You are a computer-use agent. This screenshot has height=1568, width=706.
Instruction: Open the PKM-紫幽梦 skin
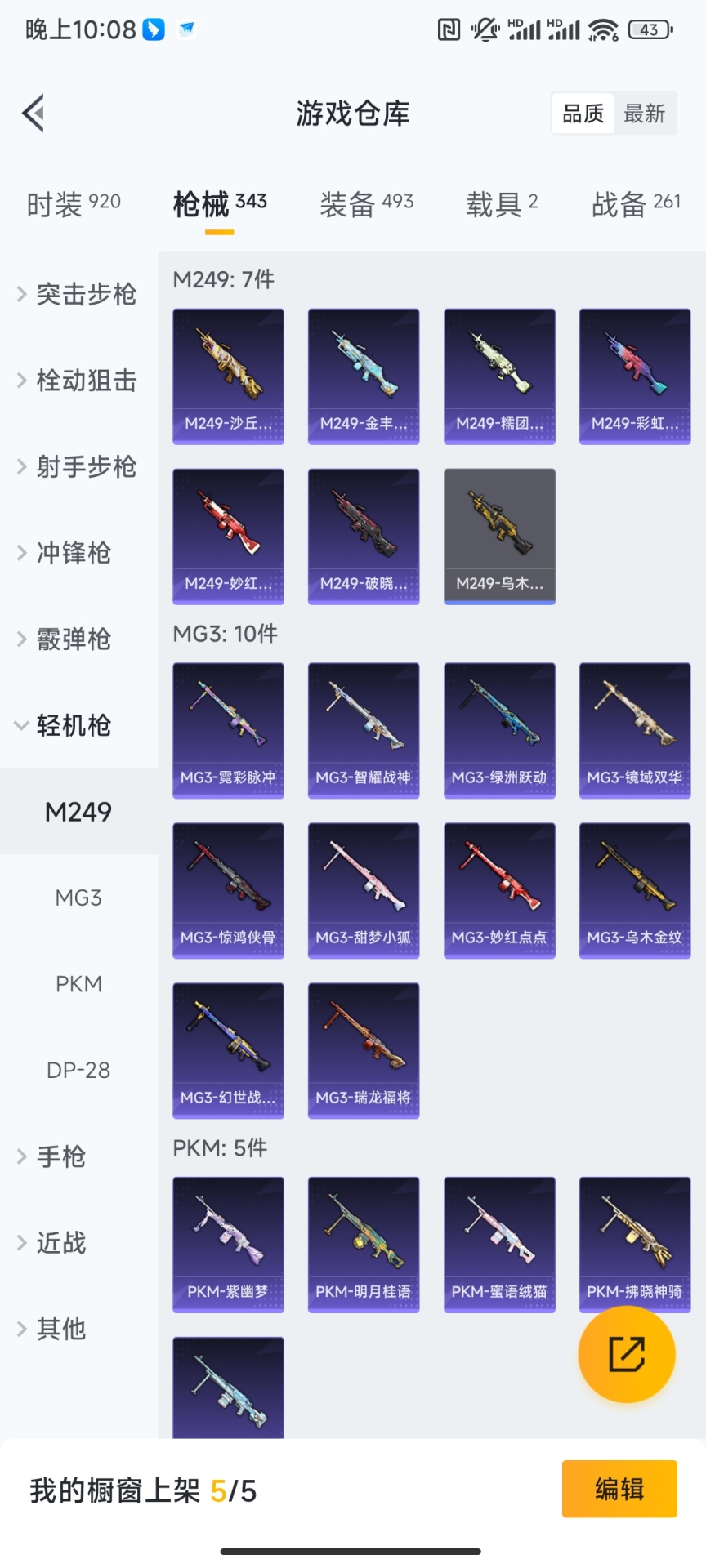point(228,1244)
